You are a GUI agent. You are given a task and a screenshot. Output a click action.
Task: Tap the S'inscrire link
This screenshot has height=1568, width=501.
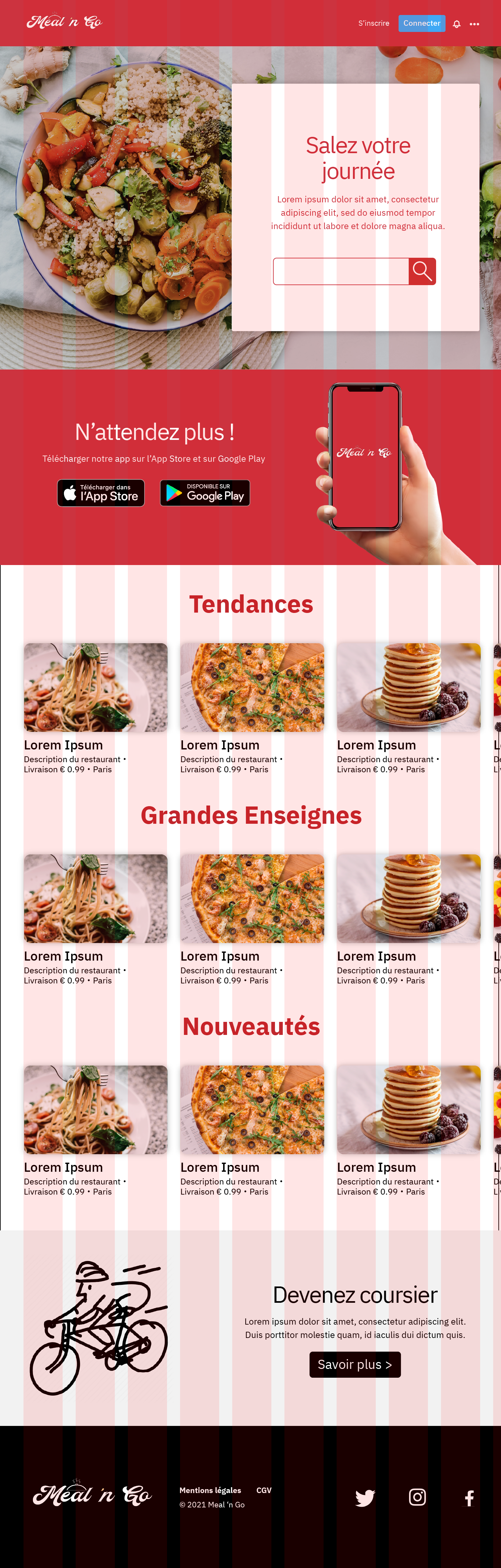click(x=373, y=23)
